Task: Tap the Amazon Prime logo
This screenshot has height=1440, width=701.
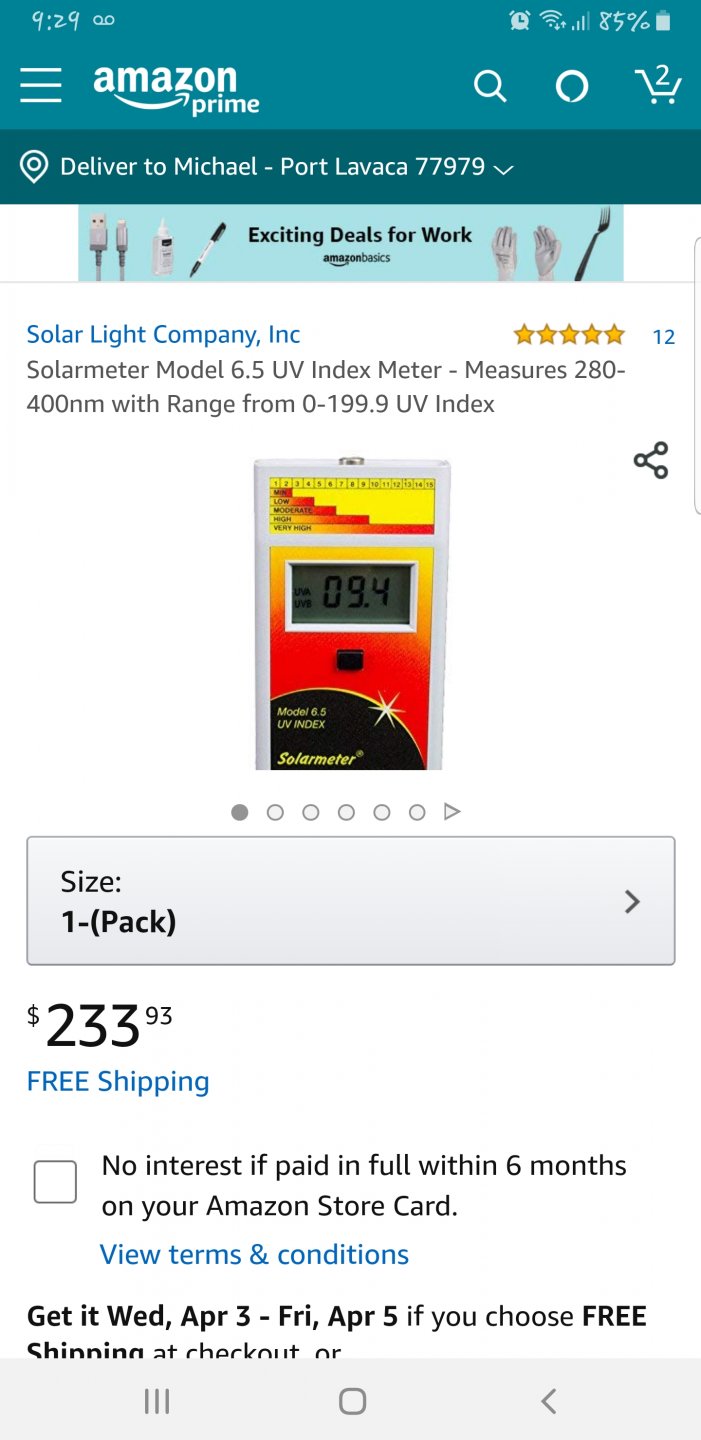Action: pos(176,90)
